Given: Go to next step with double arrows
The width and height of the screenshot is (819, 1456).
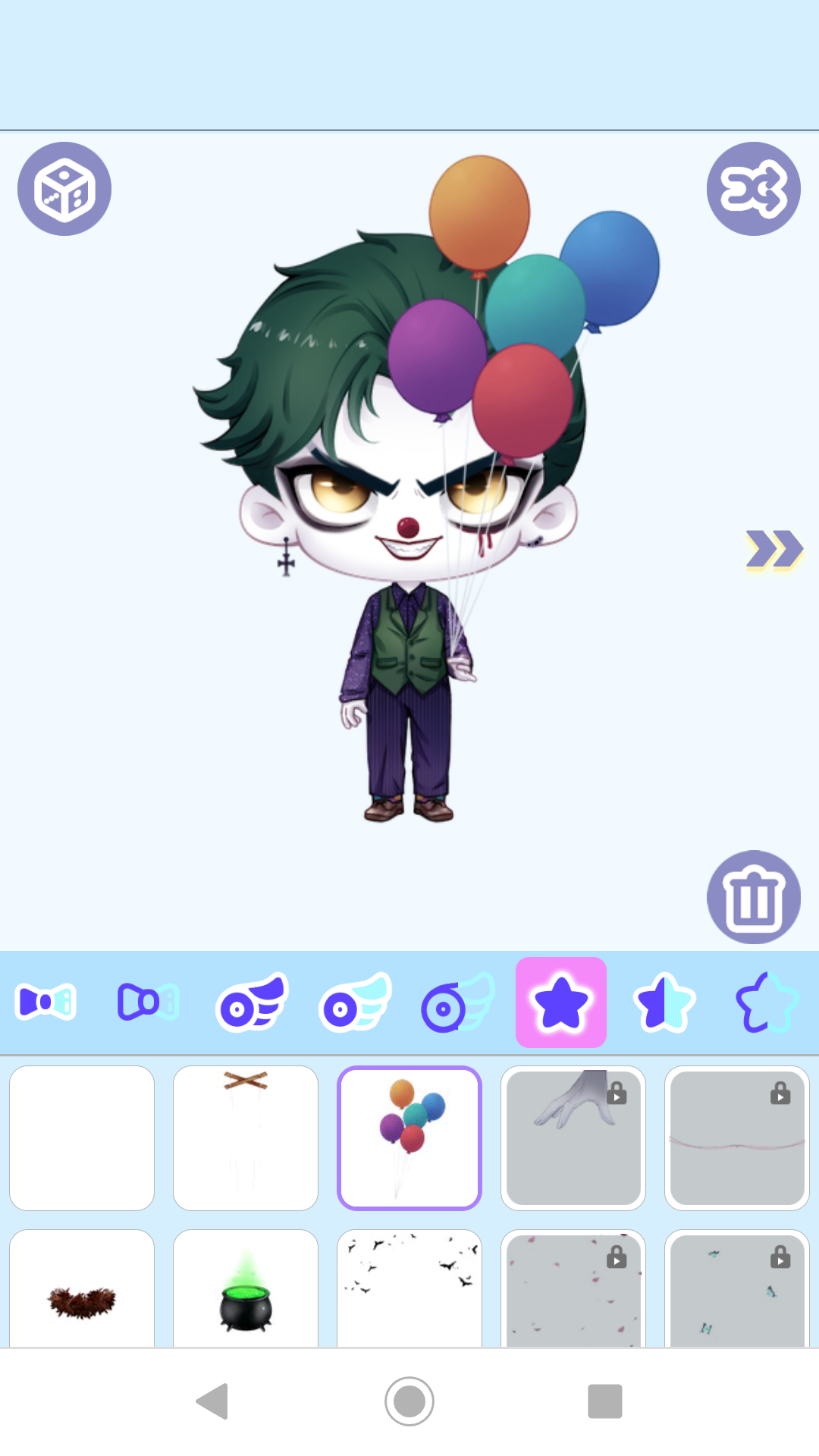Looking at the screenshot, I should 773,549.
